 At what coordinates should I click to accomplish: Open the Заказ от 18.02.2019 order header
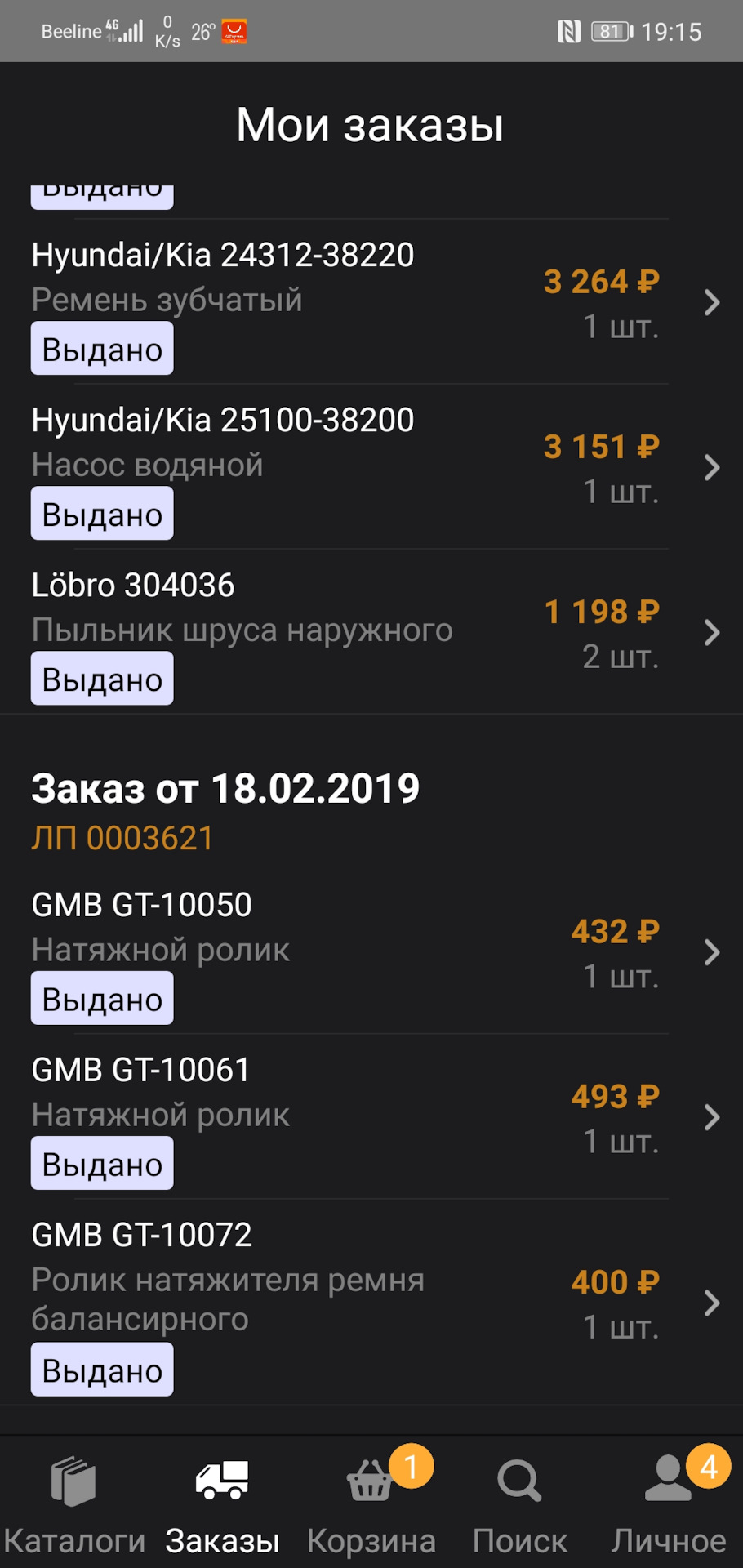tap(225, 787)
